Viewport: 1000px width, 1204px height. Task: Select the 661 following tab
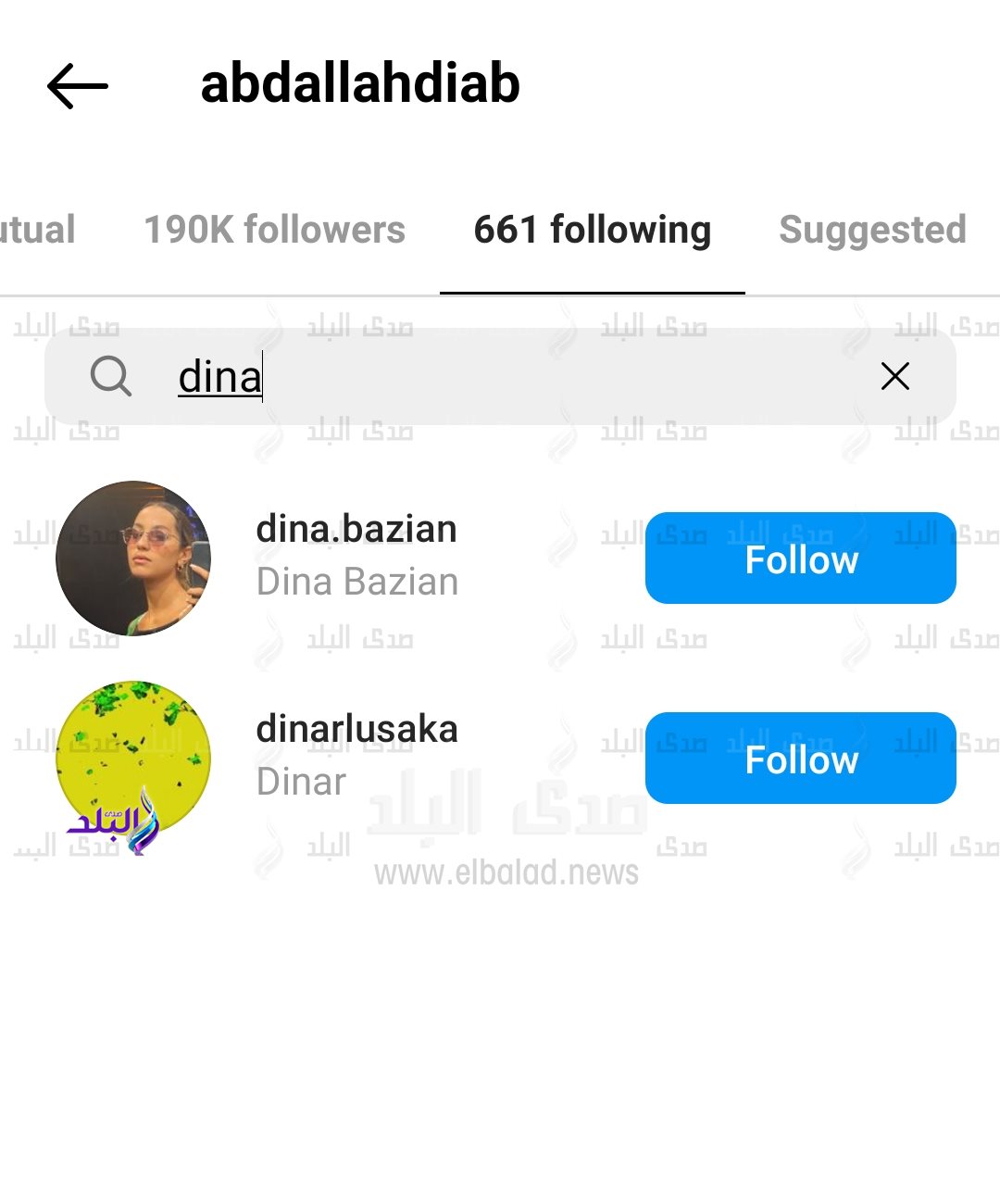tap(593, 230)
